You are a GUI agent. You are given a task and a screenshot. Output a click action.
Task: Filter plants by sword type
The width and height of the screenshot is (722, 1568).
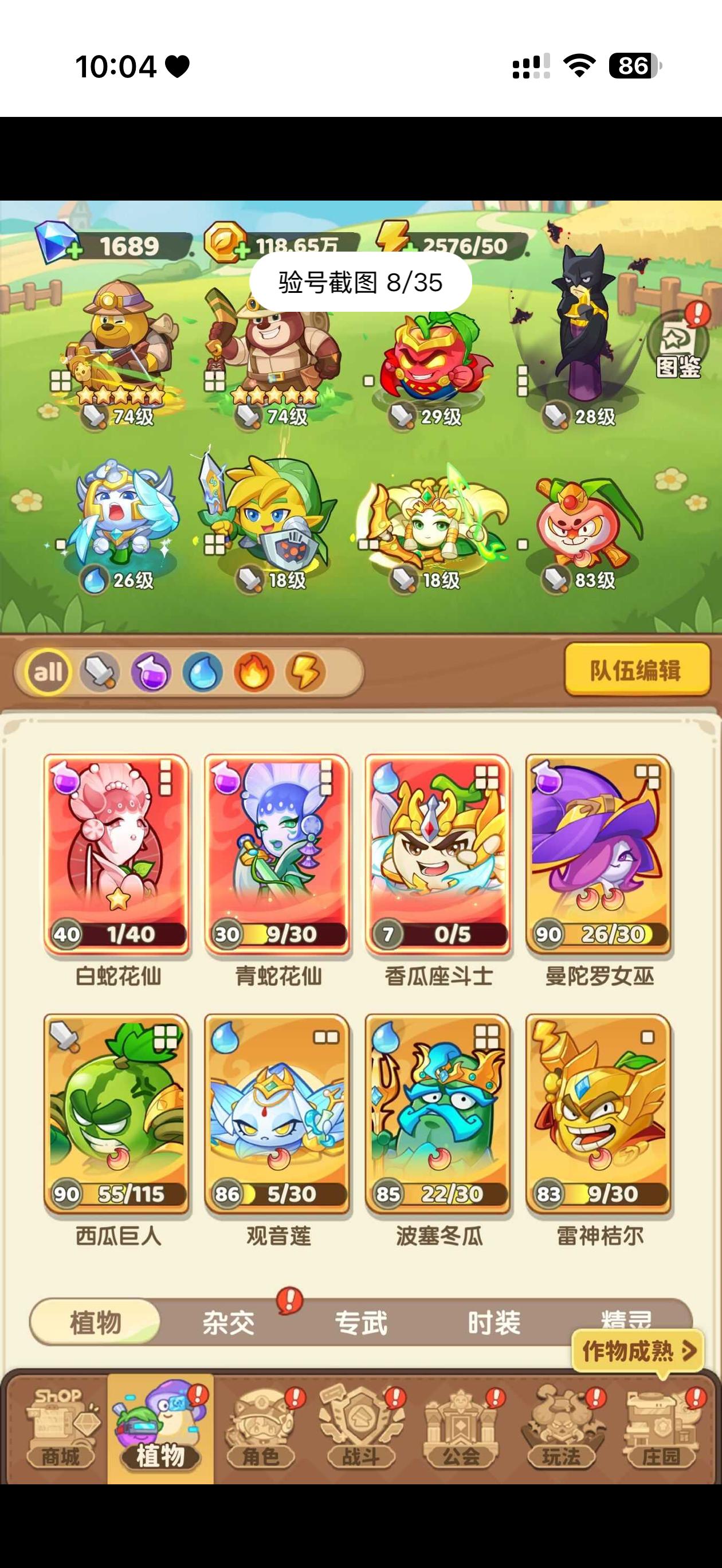(100, 673)
